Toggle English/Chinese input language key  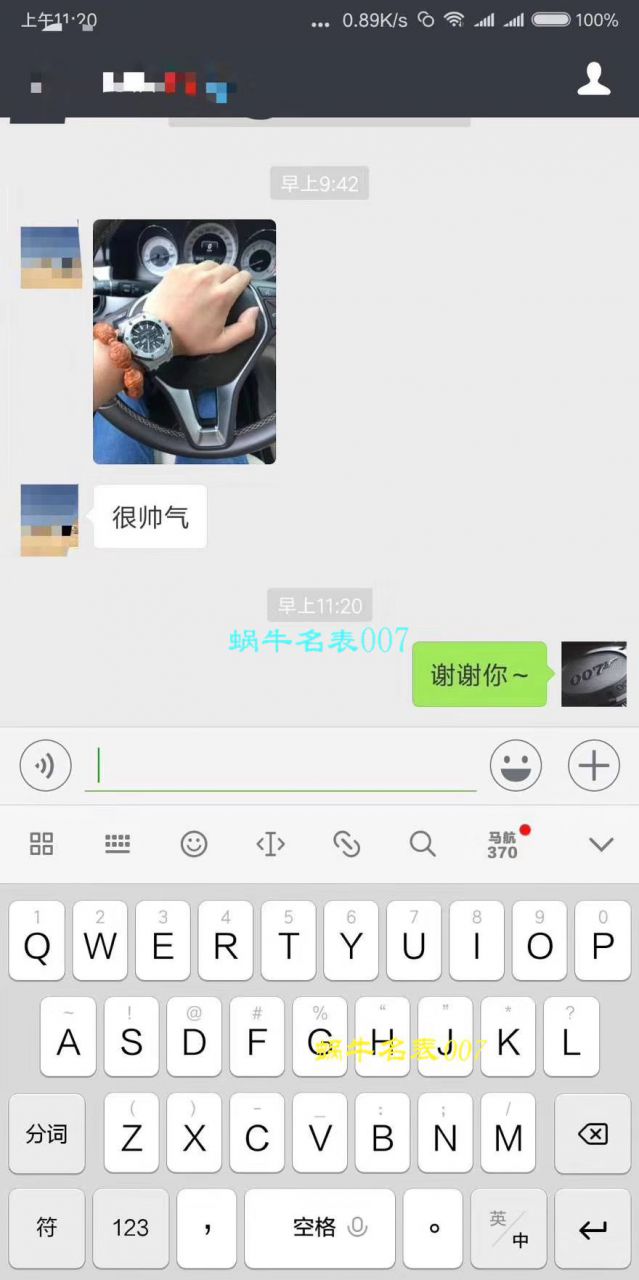click(509, 1229)
